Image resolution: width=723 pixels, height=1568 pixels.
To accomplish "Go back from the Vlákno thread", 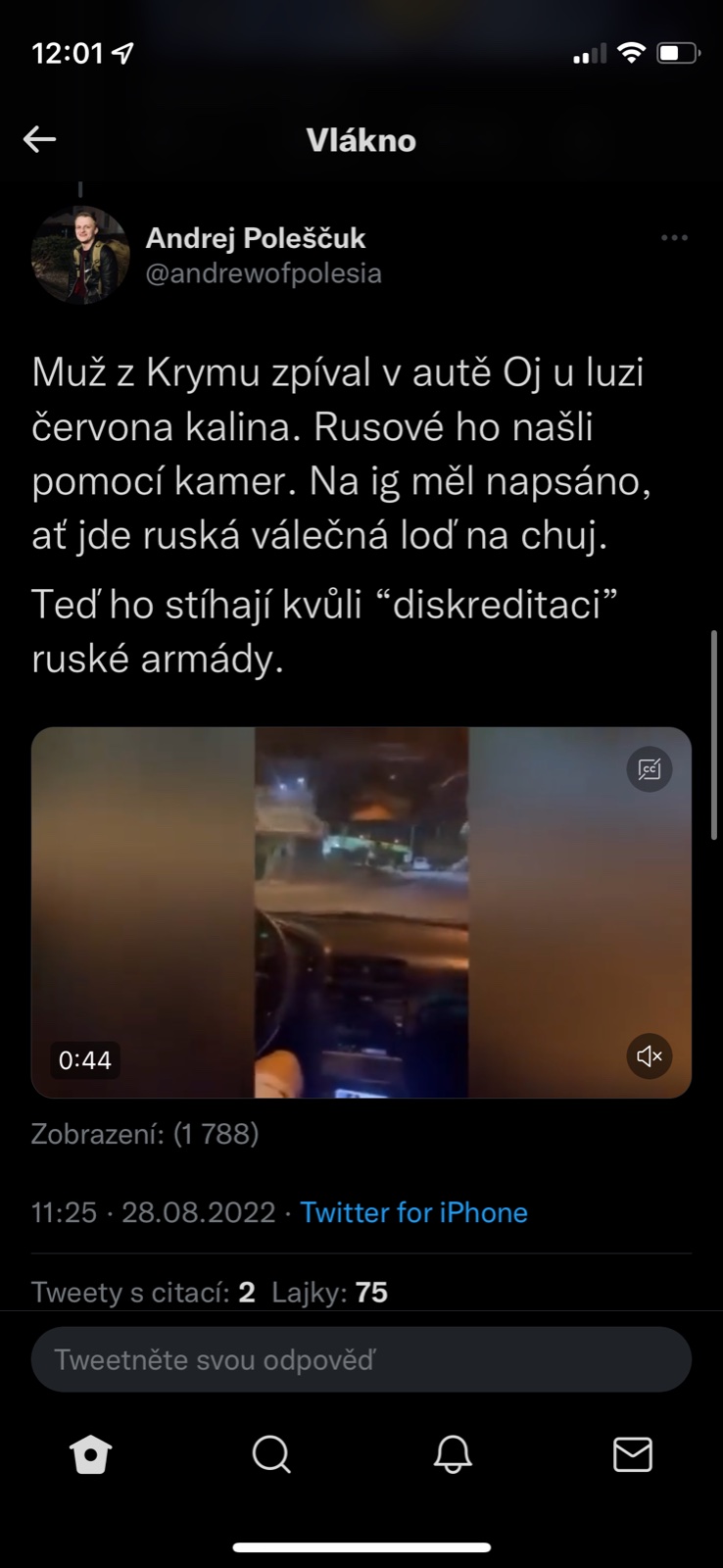I will (40, 140).
